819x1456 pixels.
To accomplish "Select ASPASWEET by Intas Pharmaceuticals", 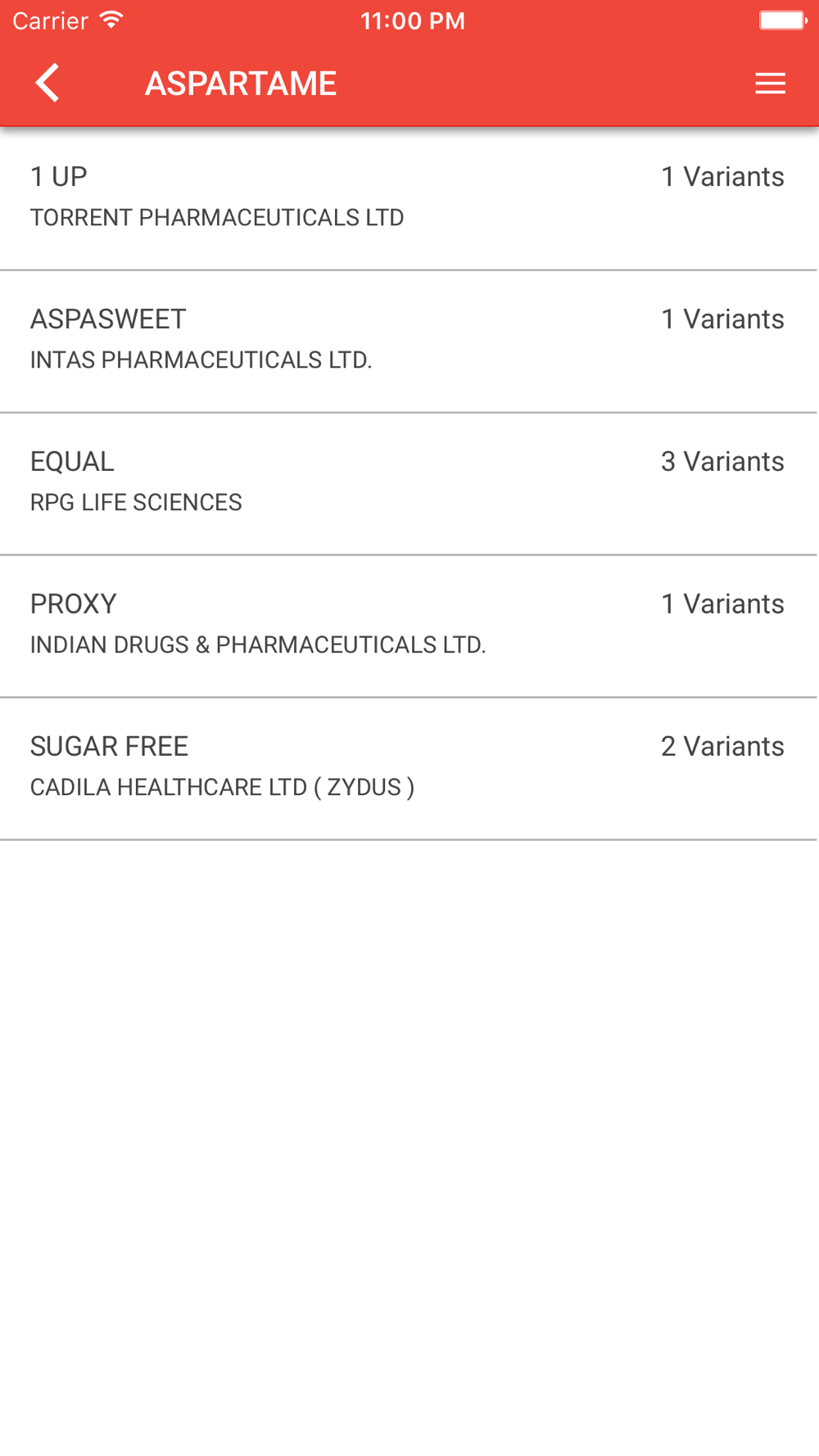I will [x=409, y=341].
